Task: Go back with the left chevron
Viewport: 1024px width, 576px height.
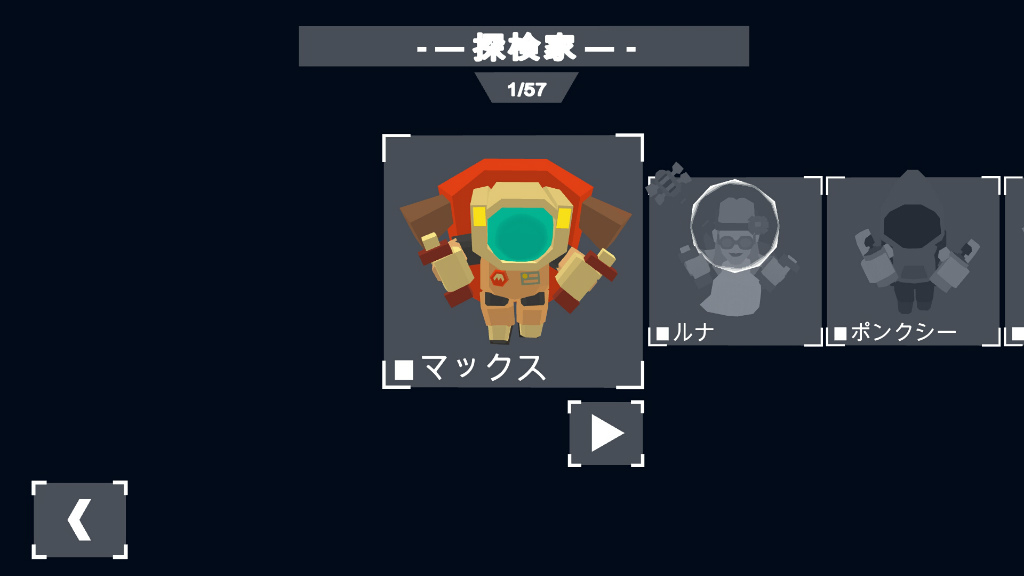Action: point(80,520)
